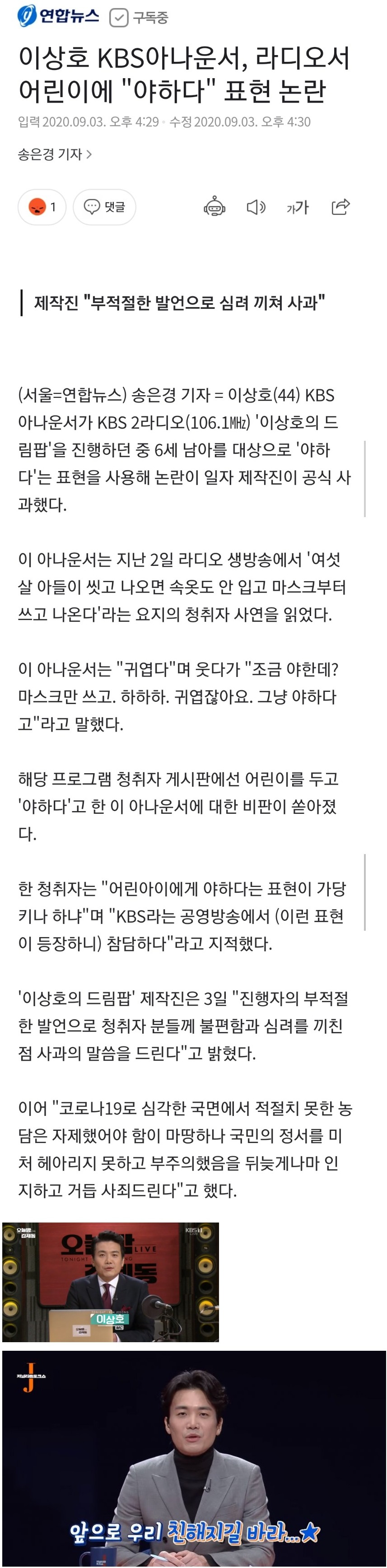Open the summary bot icon
The image size is (387, 1568).
(214, 208)
